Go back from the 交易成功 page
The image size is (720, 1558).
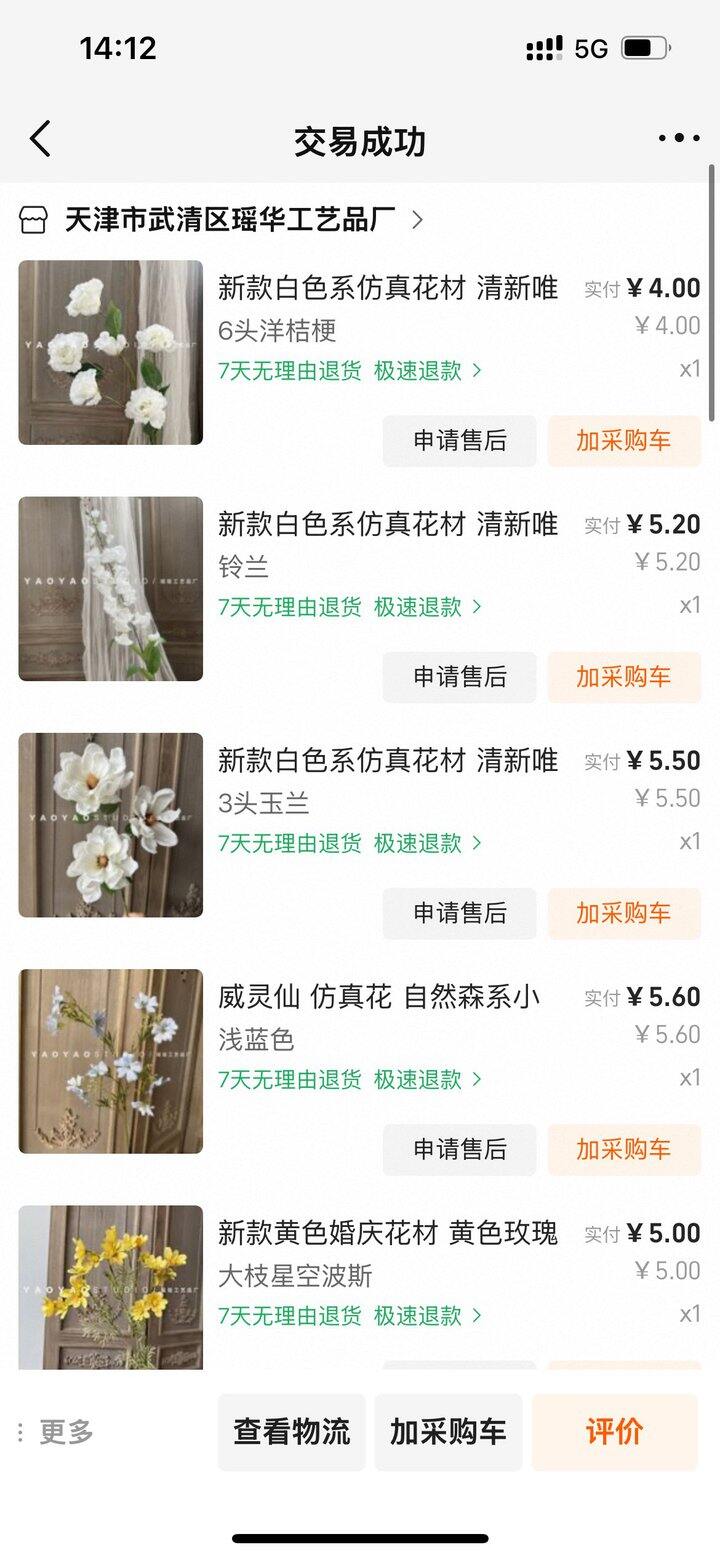point(40,140)
